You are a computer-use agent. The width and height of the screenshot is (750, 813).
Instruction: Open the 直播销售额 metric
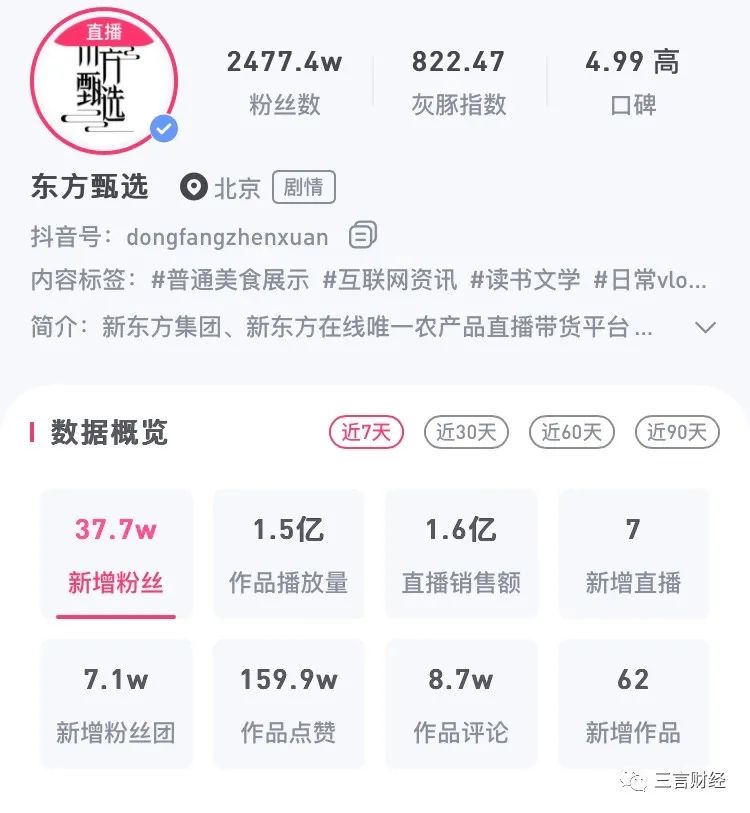pos(461,554)
